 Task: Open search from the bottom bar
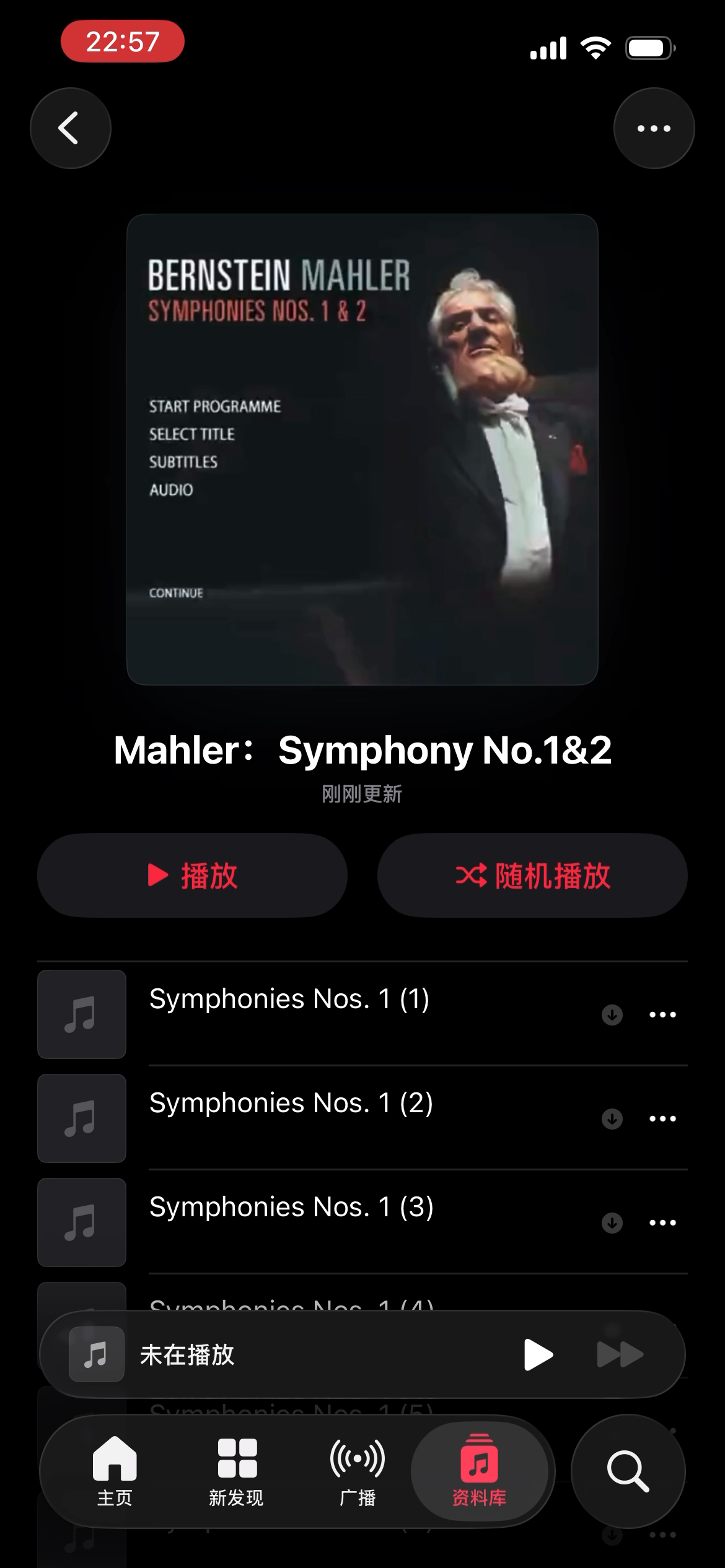coord(628,1471)
